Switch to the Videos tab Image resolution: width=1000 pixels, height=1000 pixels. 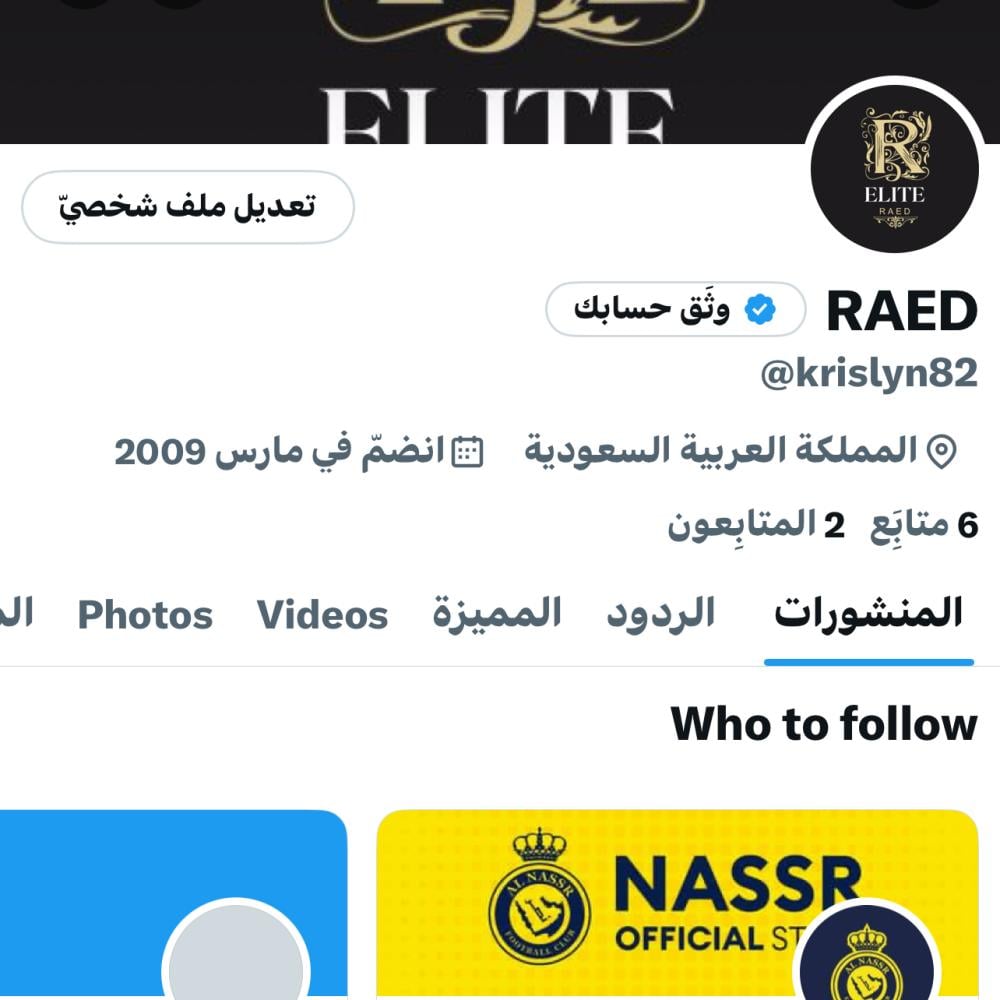coord(322,615)
